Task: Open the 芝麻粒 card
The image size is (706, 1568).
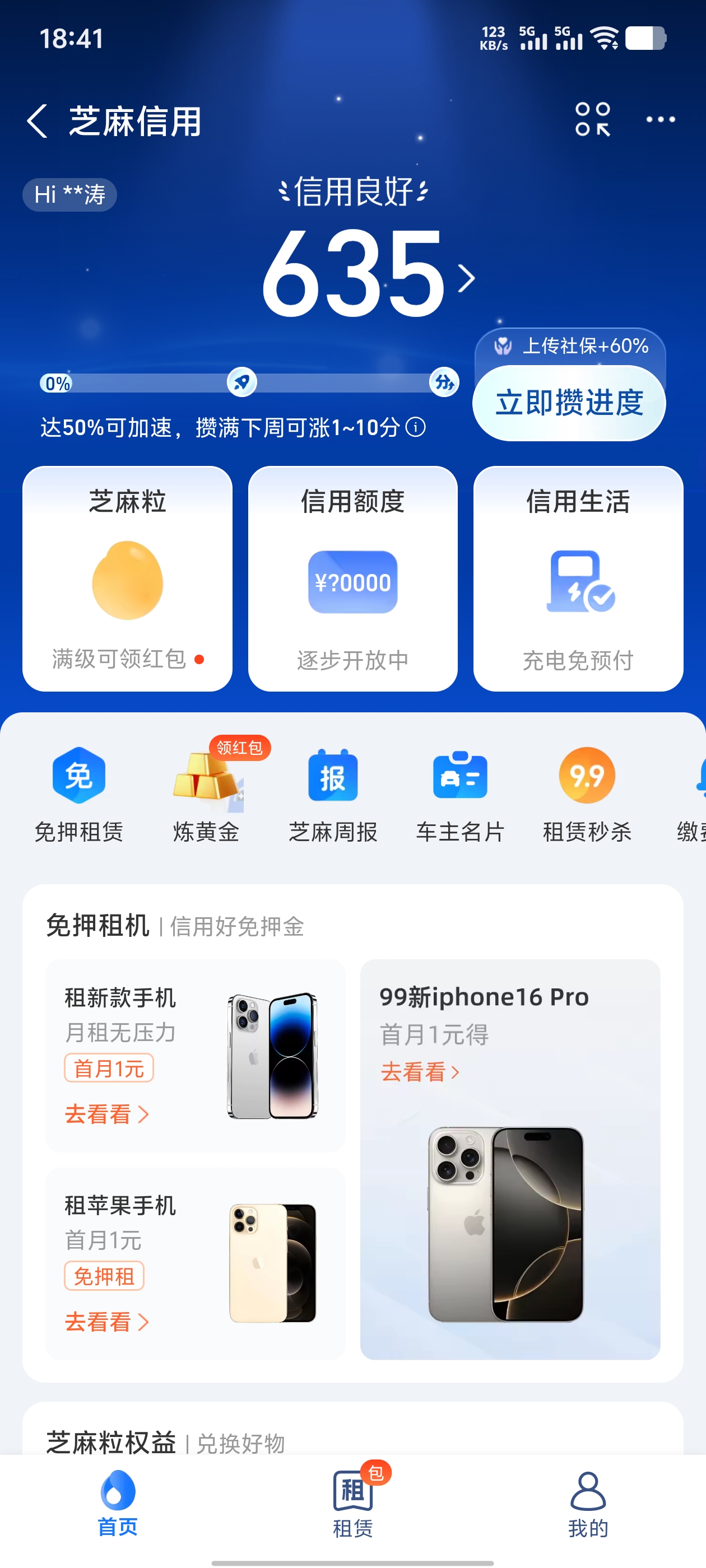Action: pos(127,578)
